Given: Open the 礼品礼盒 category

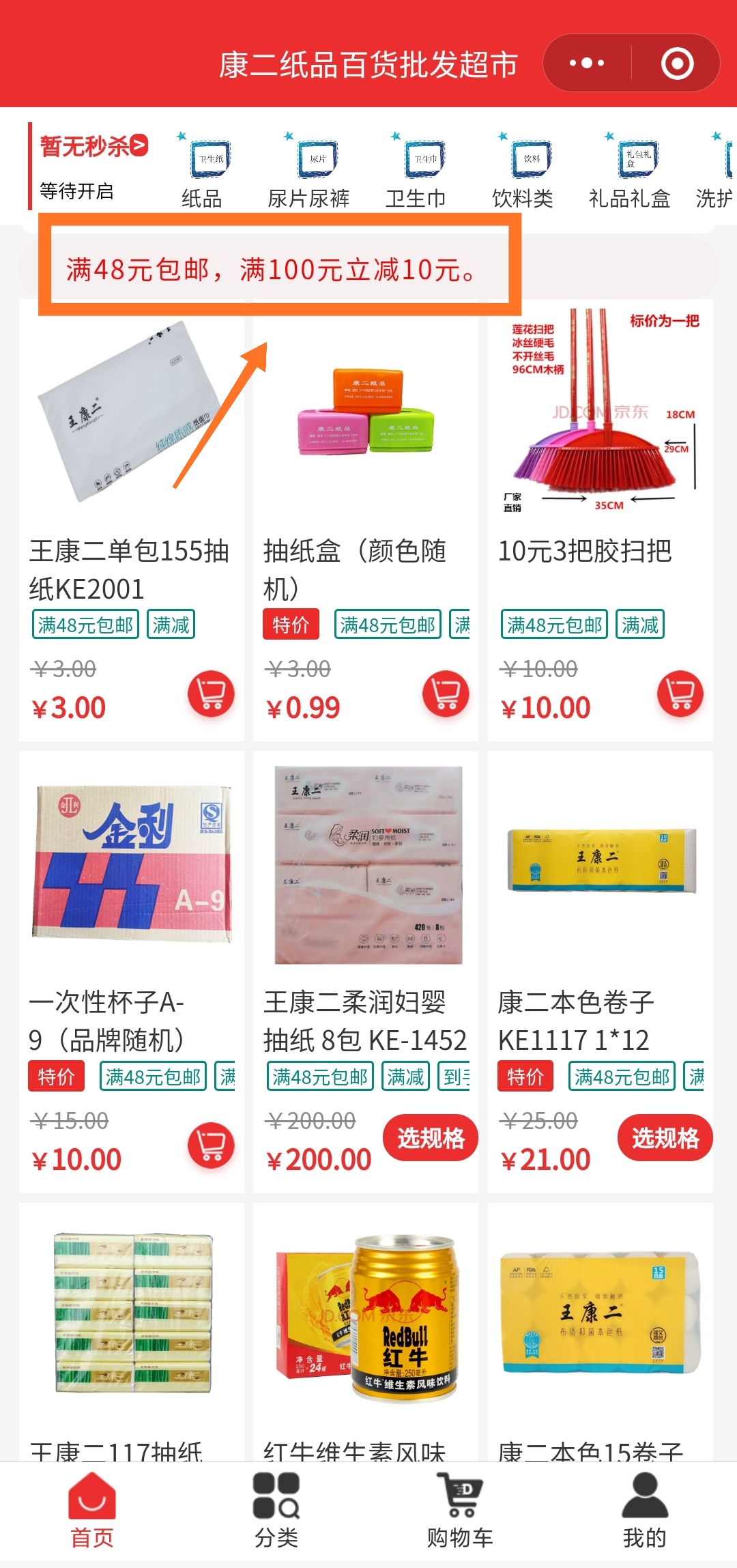Looking at the screenshot, I should pos(629,171).
